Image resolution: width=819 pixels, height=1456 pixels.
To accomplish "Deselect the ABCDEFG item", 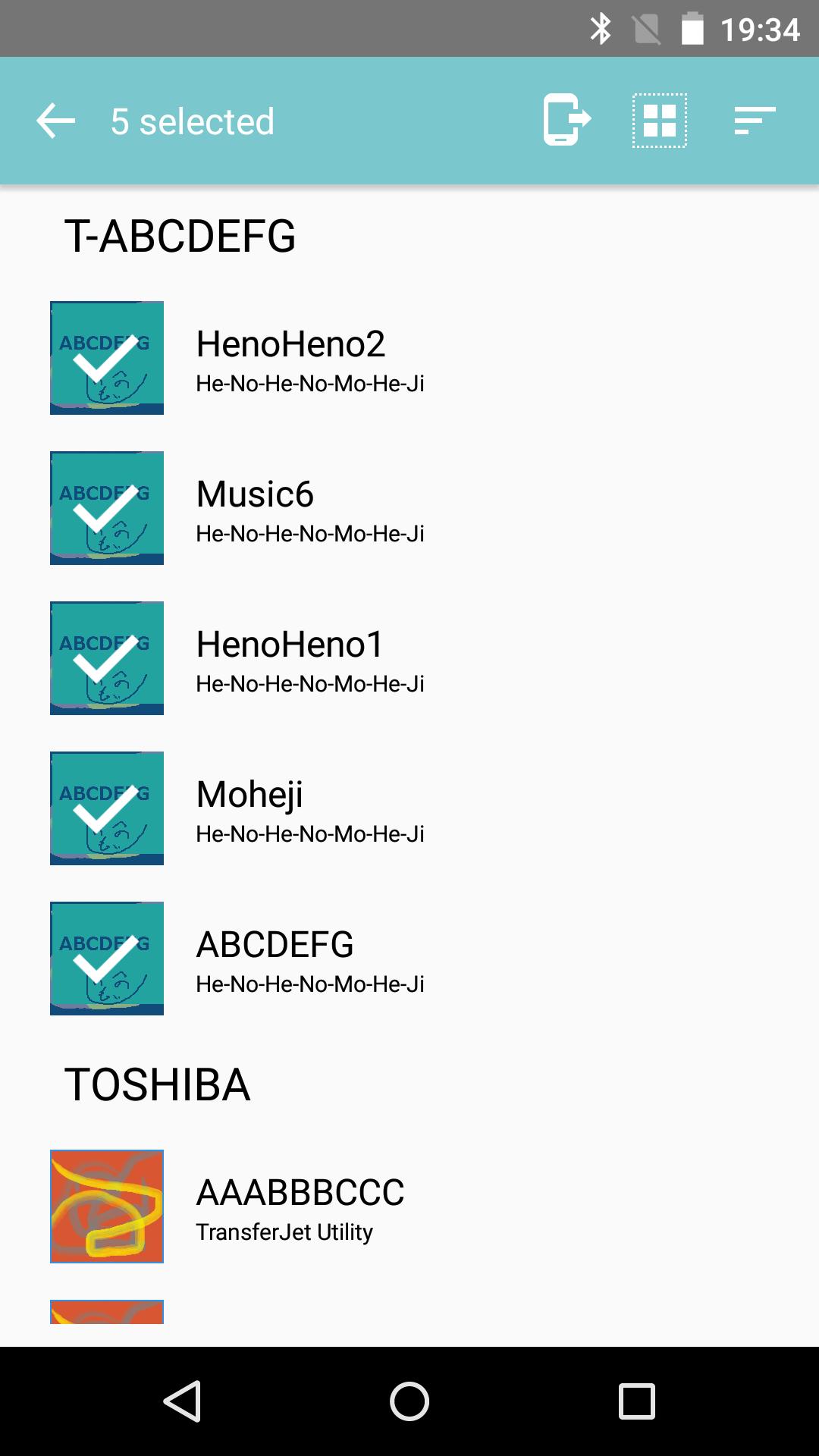I will point(107,959).
